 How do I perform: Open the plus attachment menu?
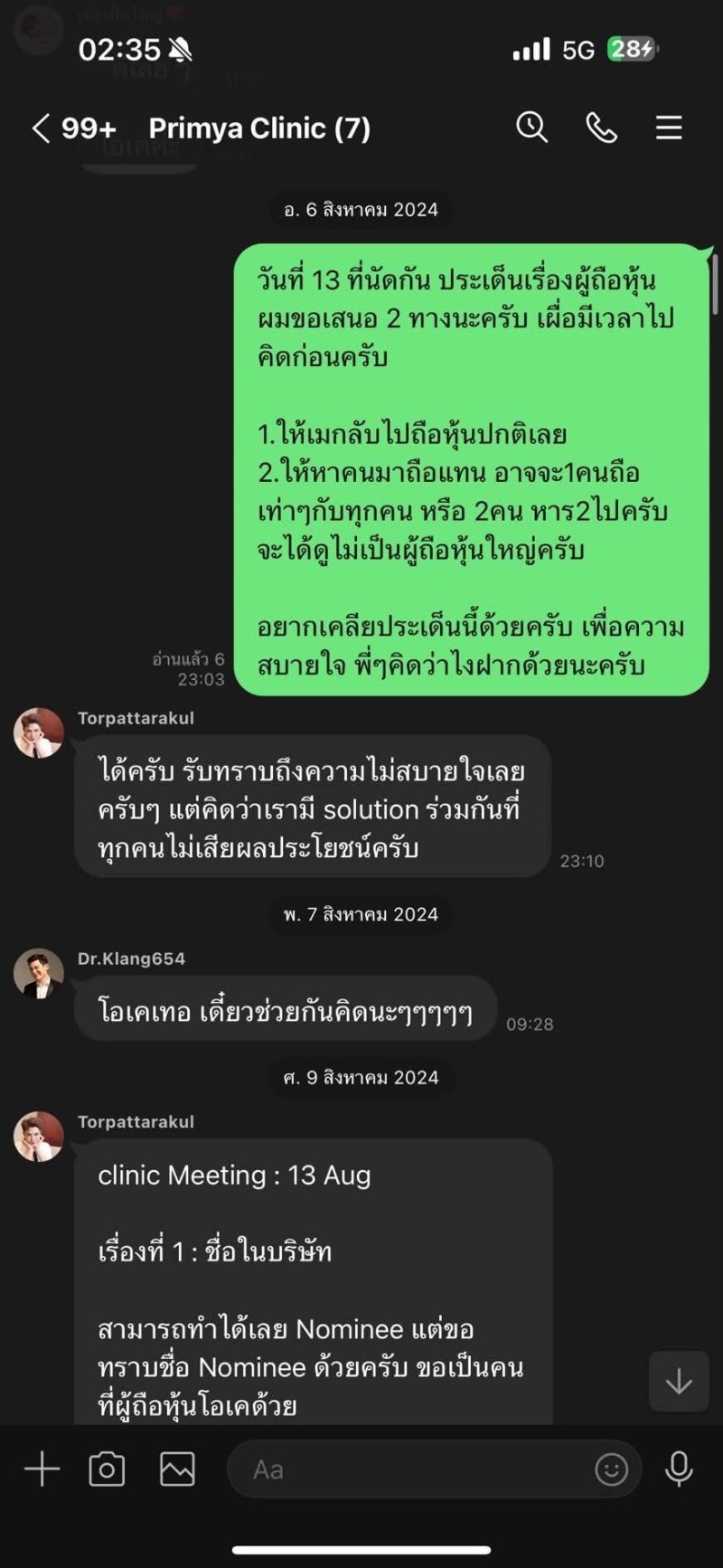(42, 1469)
